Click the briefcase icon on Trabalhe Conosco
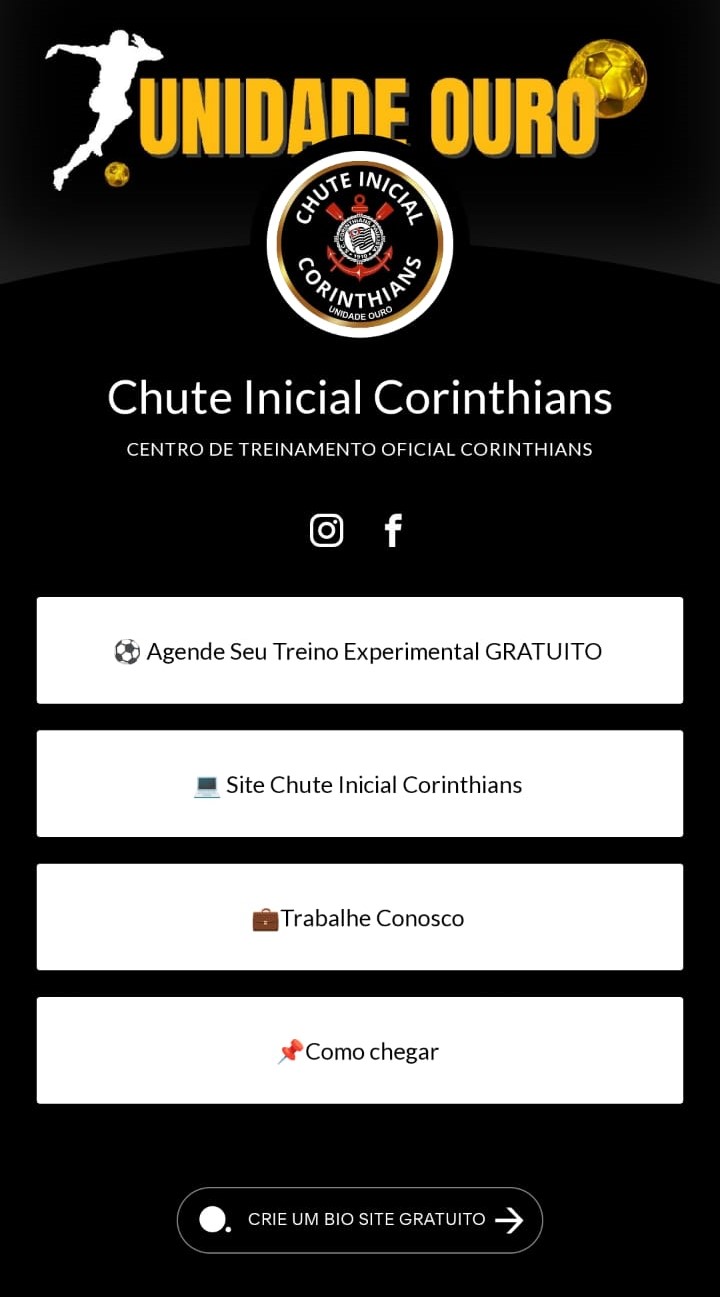The width and height of the screenshot is (720, 1297). pyautogui.click(x=265, y=917)
